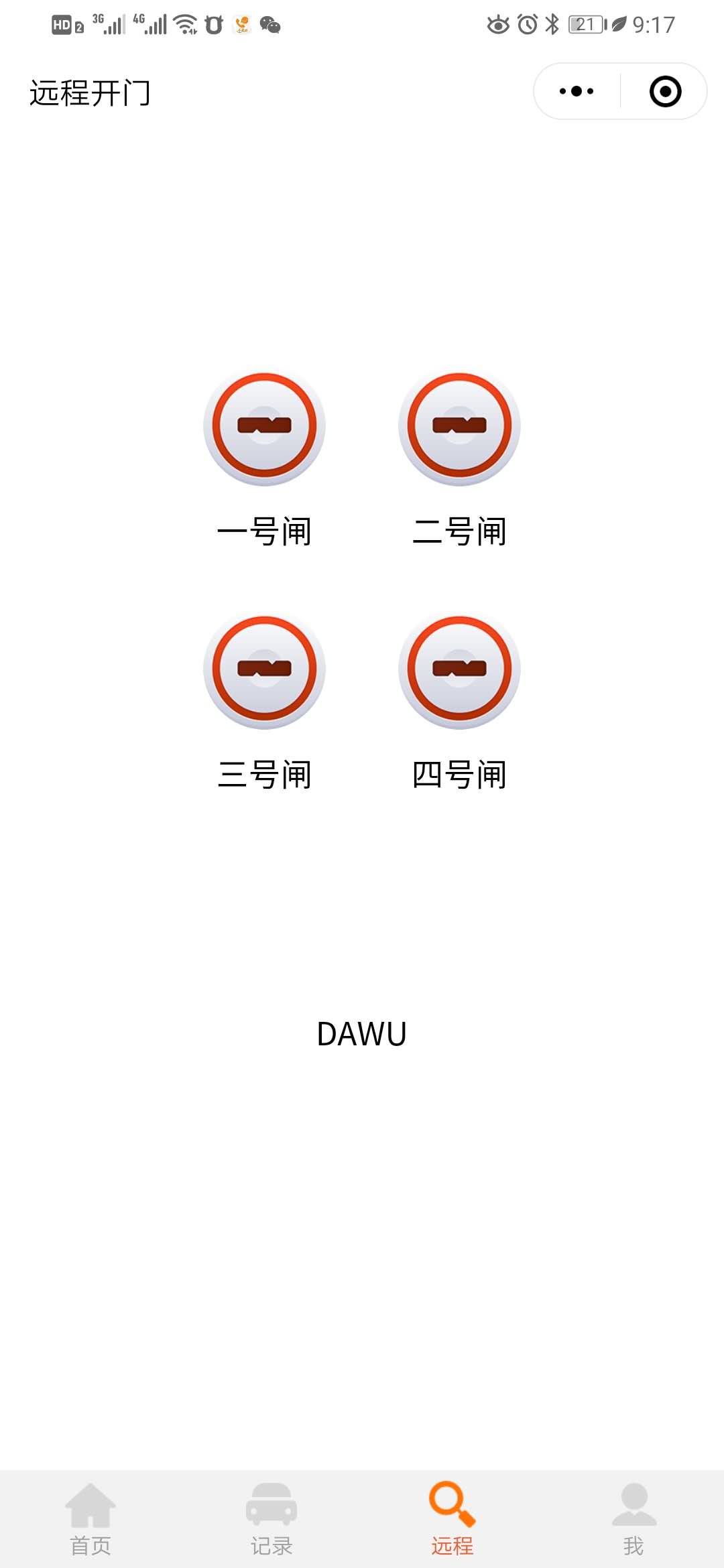
Task: Trigger the 四号闸 gate button
Action: click(x=459, y=669)
